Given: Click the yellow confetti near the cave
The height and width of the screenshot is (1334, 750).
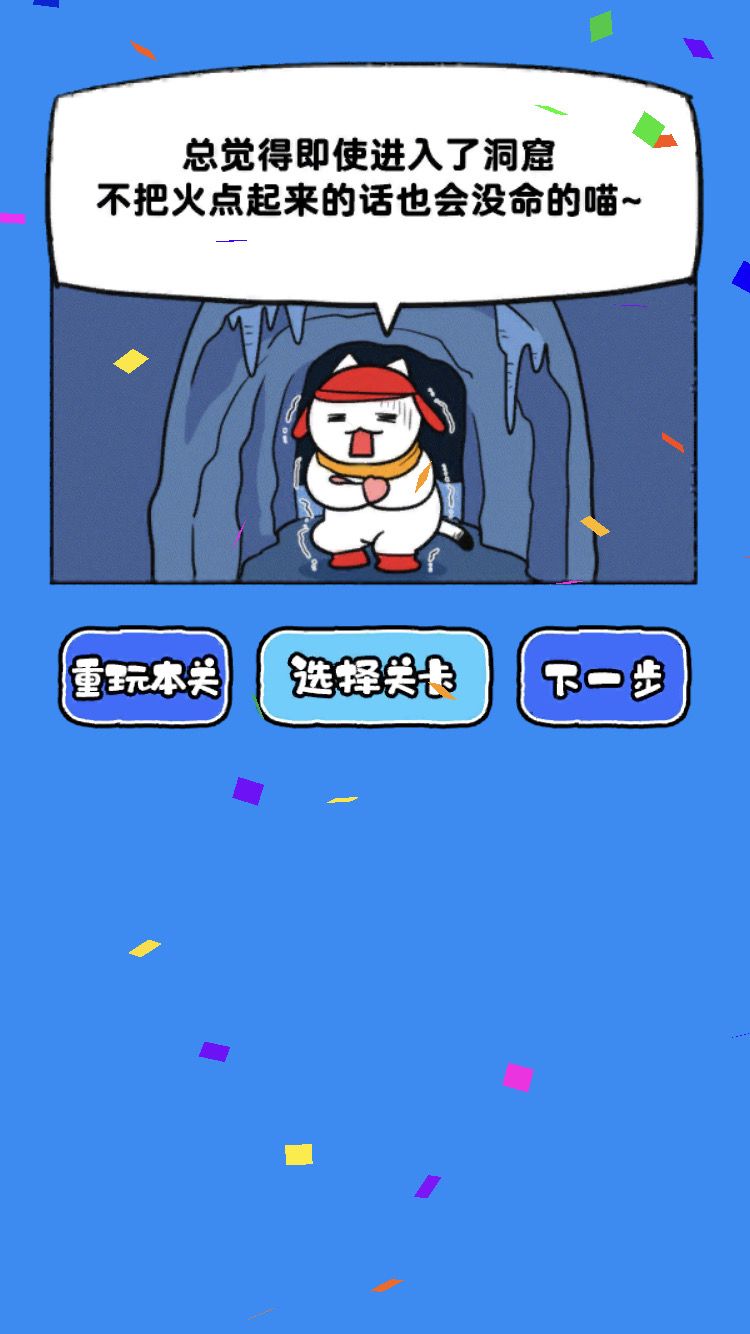Looking at the screenshot, I should [130, 360].
